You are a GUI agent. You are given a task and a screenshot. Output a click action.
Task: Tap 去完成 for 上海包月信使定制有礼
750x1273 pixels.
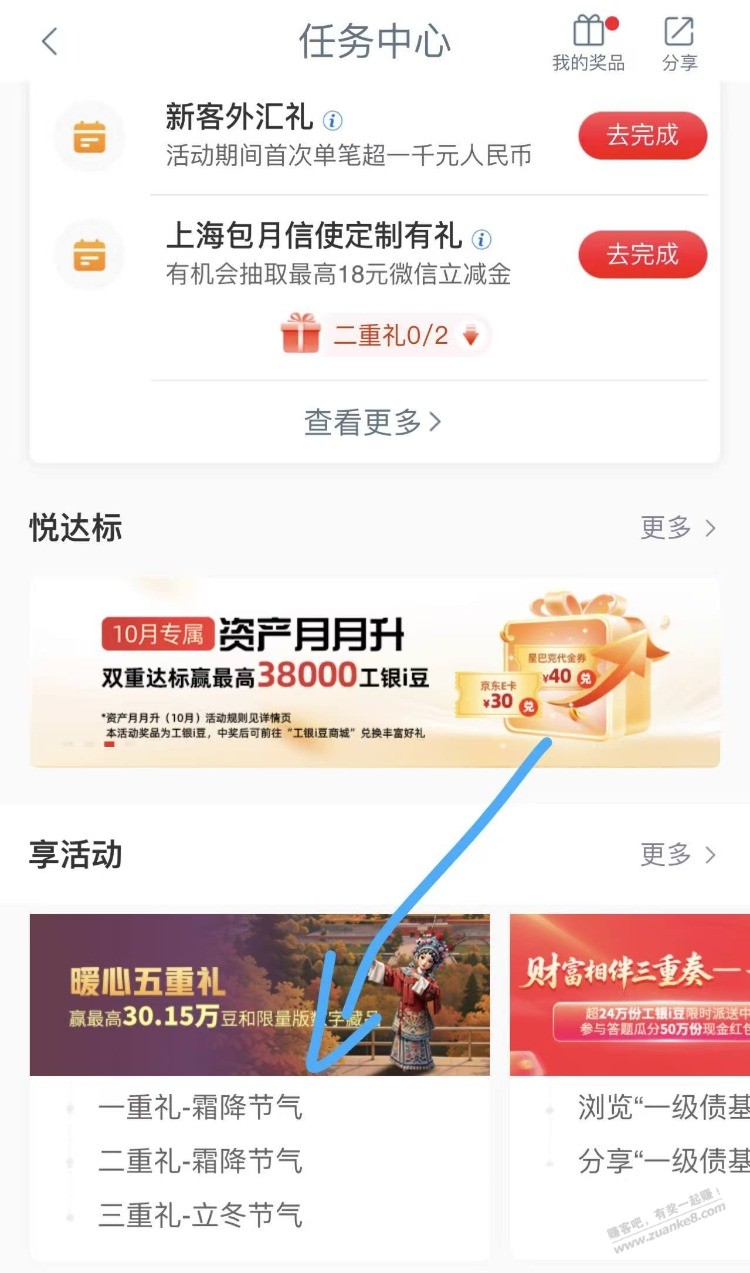pos(642,256)
